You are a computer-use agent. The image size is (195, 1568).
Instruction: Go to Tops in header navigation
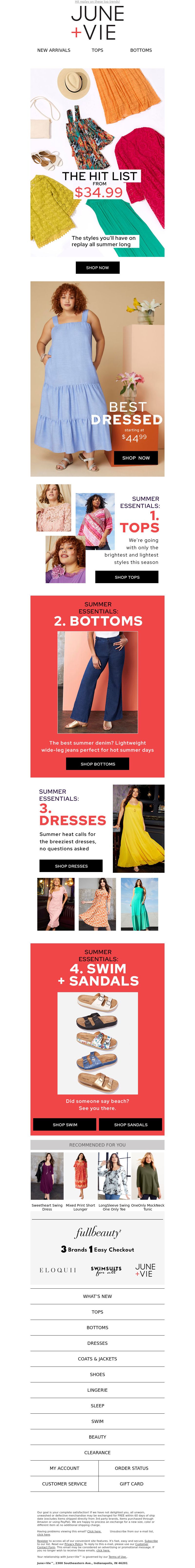[x=97, y=51]
